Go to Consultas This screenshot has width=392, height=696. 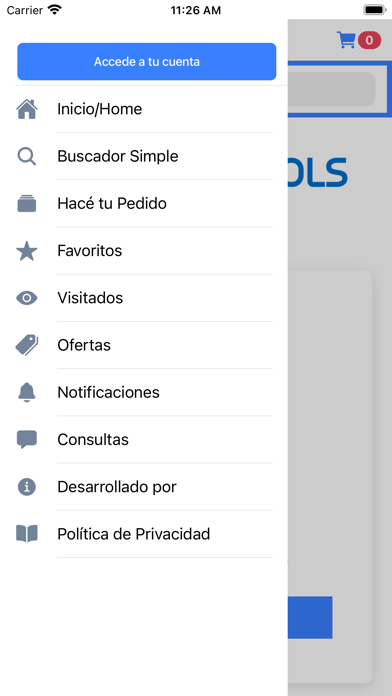click(144, 439)
